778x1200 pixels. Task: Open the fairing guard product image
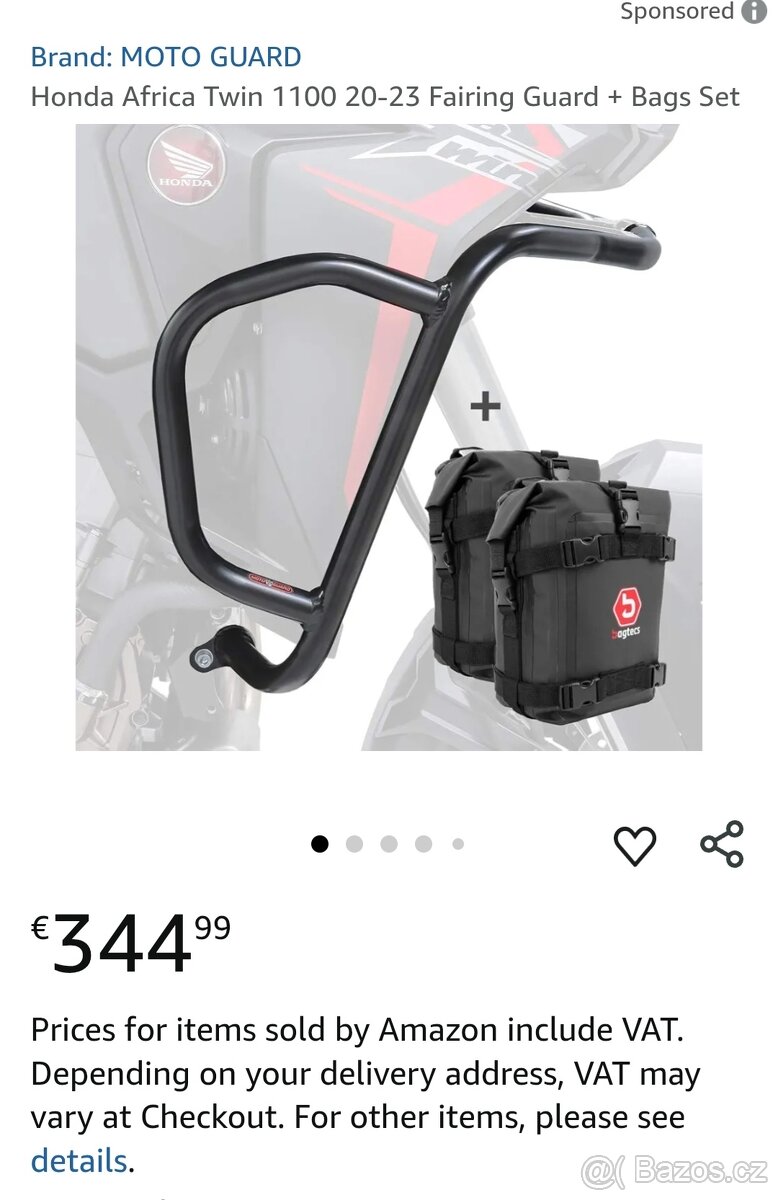(388, 437)
